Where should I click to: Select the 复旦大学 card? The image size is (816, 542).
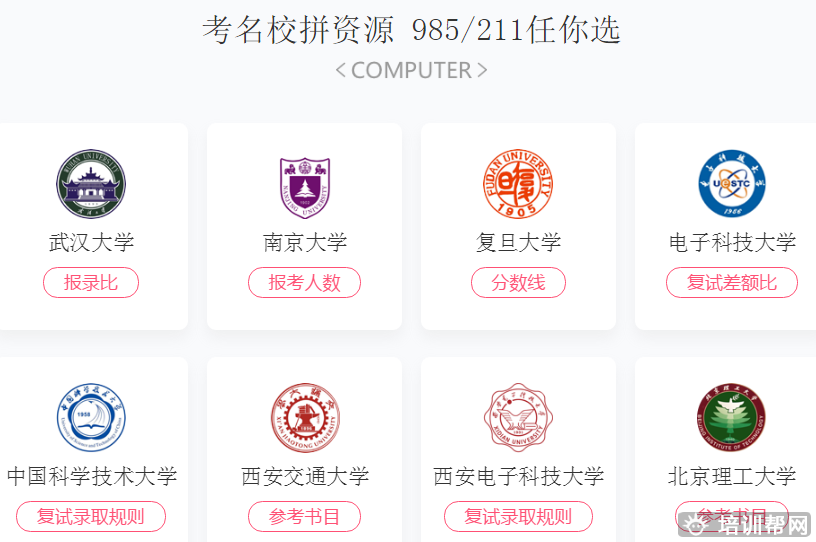coord(518,200)
